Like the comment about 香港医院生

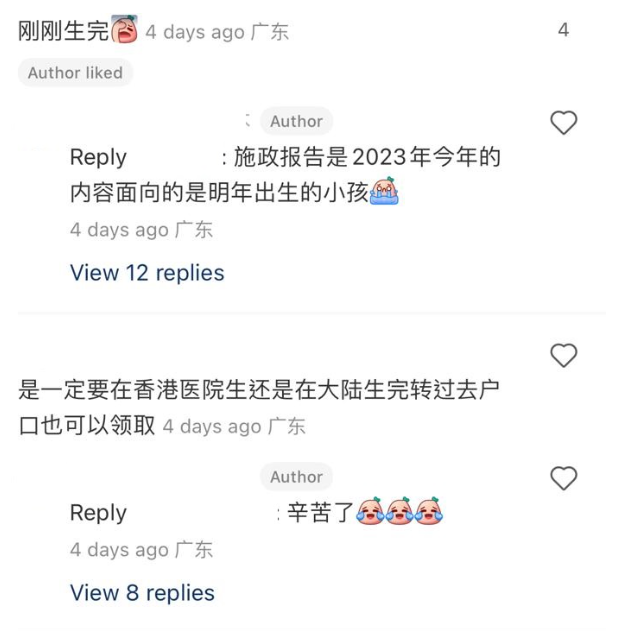coord(564,355)
